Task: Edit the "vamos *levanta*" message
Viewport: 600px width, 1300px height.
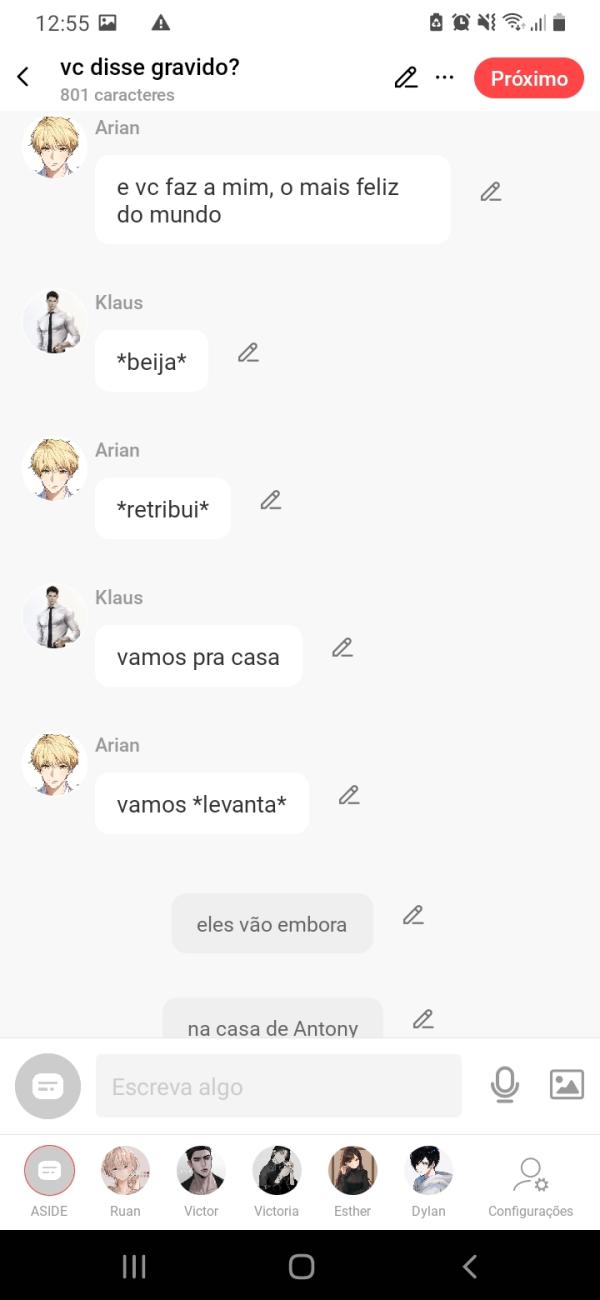Action: click(x=349, y=795)
